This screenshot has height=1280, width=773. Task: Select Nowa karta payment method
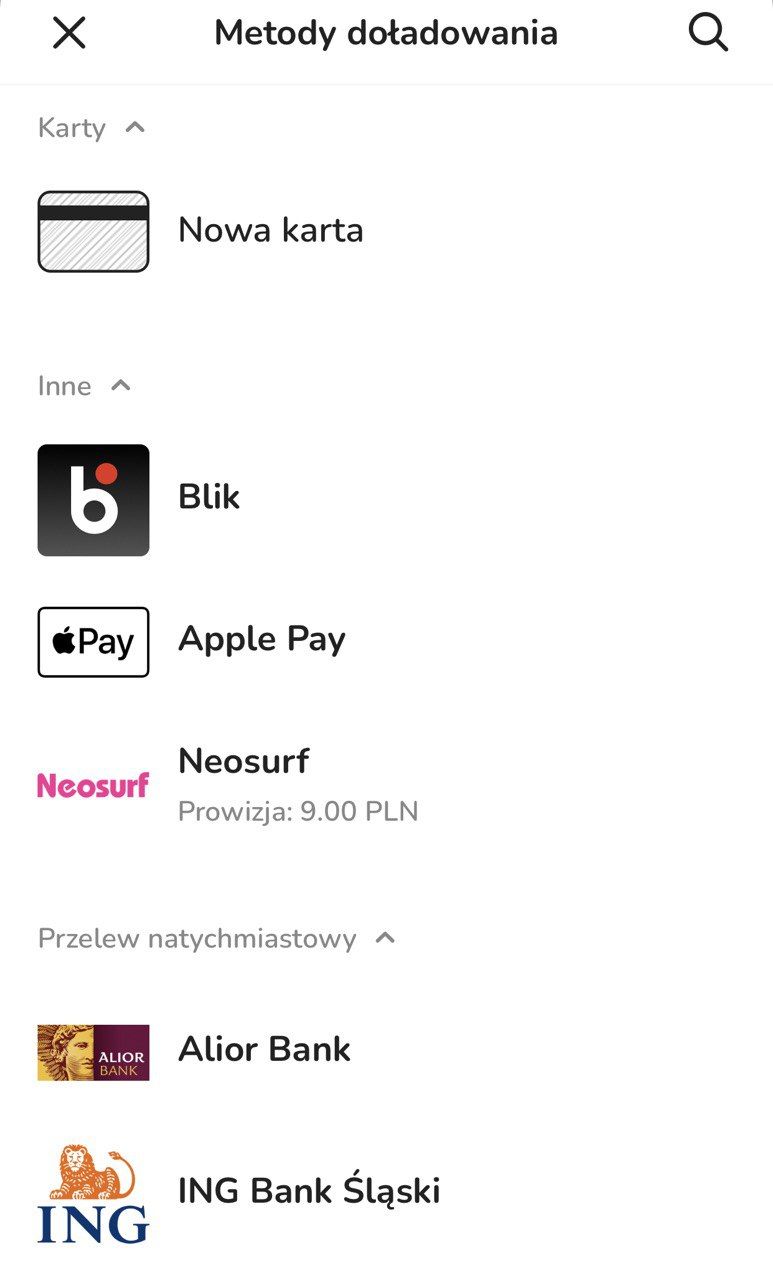click(x=270, y=231)
